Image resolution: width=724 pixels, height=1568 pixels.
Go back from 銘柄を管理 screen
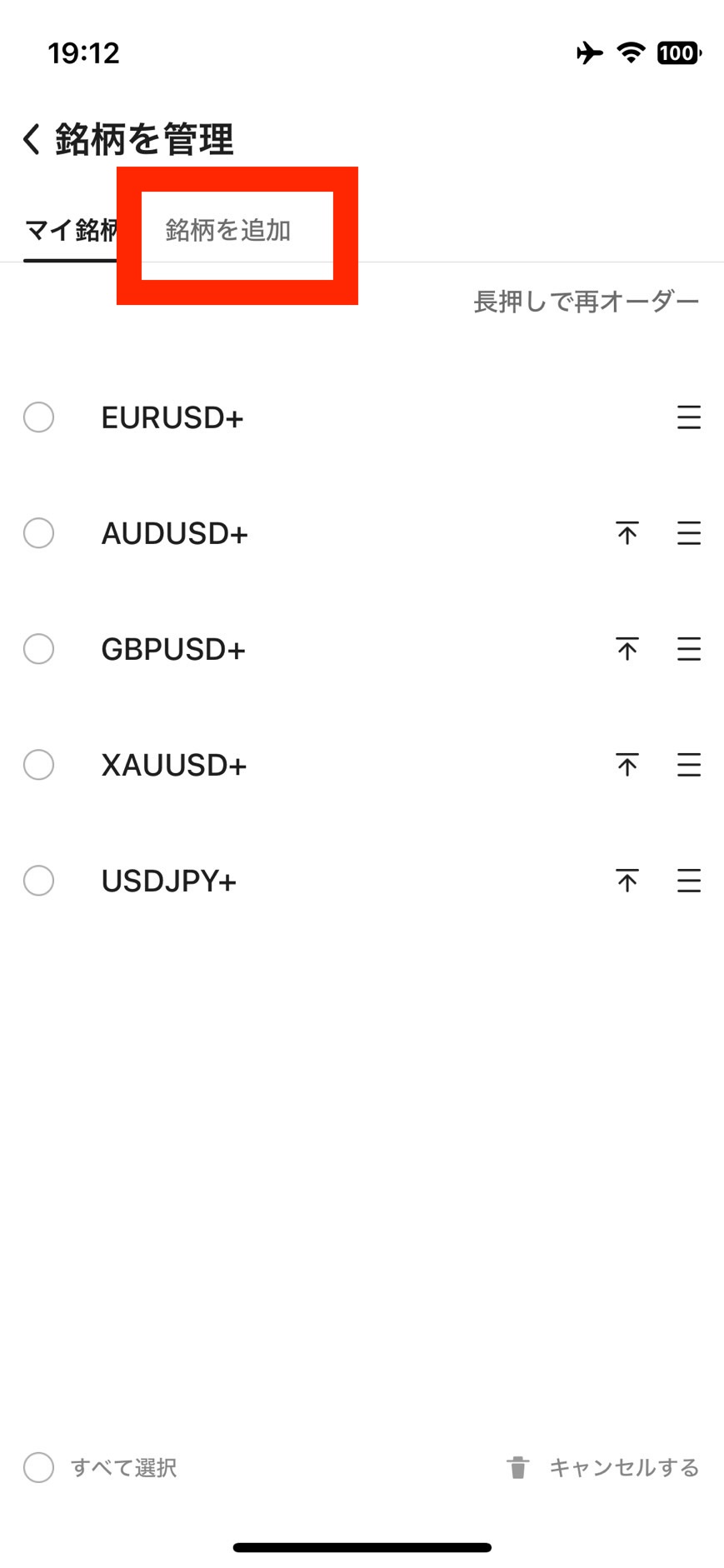pyautogui.click(x=32, y=139)
